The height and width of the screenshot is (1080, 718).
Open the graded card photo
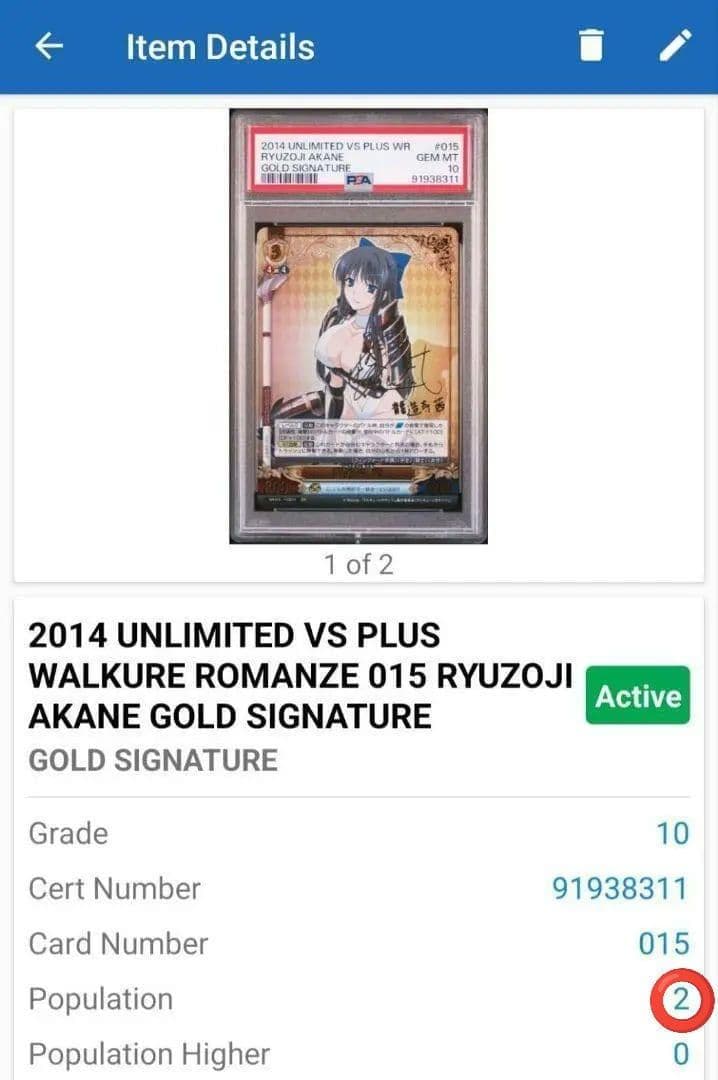(x=358, y=326)
